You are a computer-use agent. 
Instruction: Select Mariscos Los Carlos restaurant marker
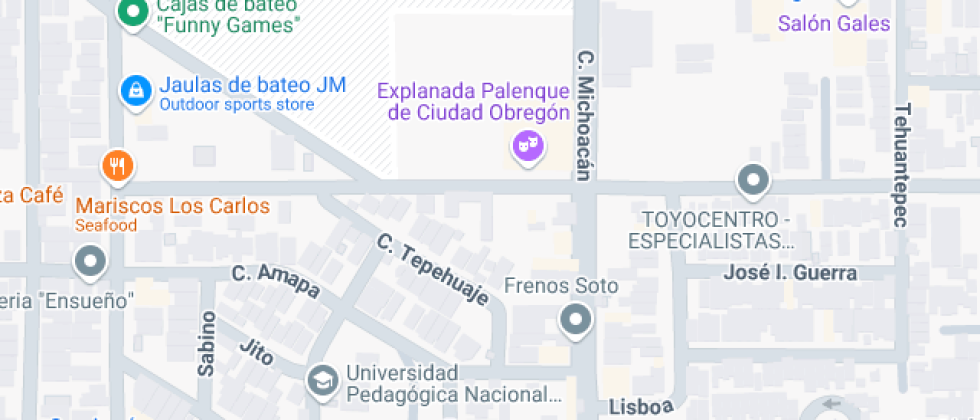pyautogui.click(x=118, y=166)
